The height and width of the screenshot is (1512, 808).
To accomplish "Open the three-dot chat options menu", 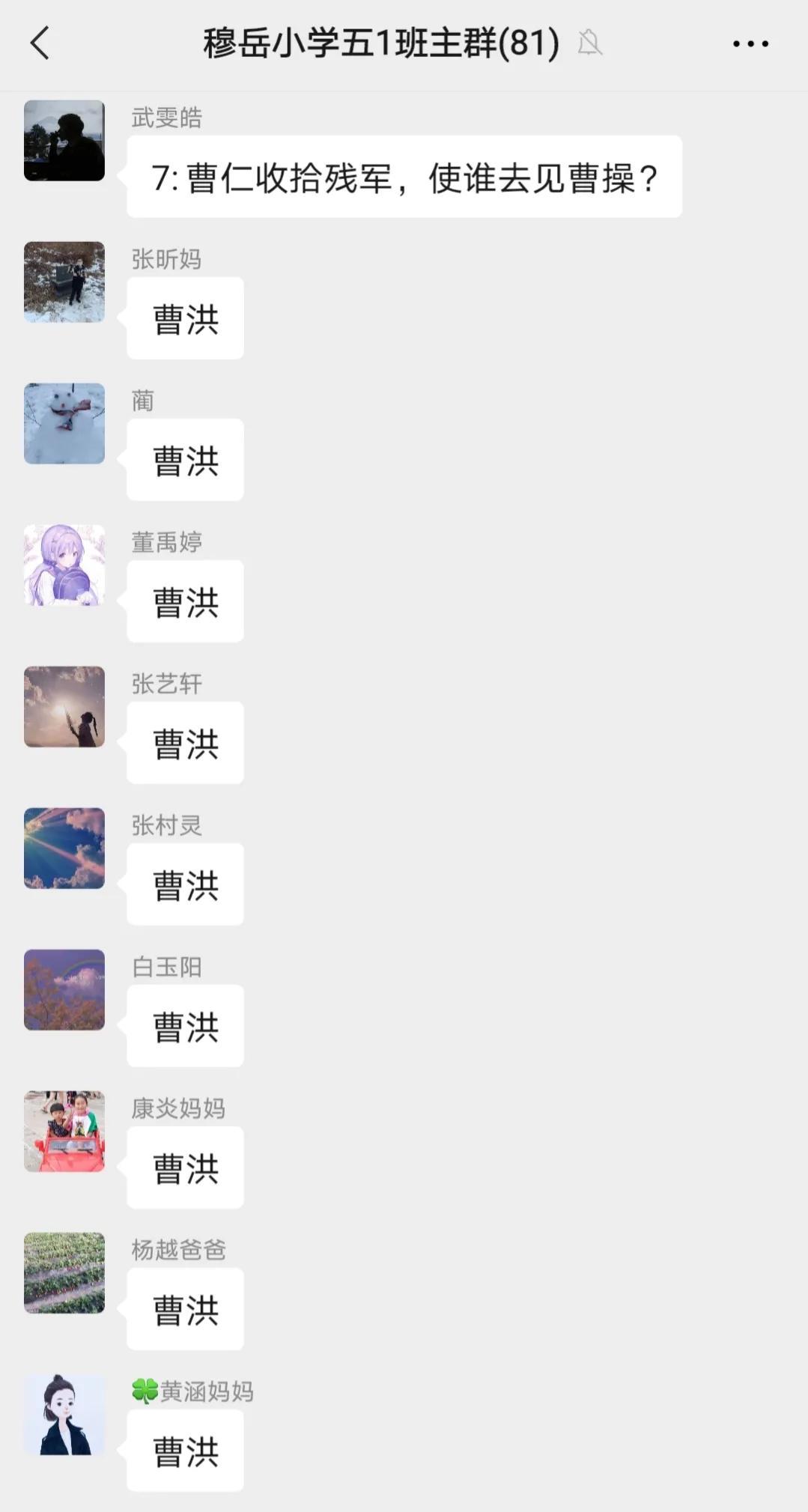I will [750, 43].
